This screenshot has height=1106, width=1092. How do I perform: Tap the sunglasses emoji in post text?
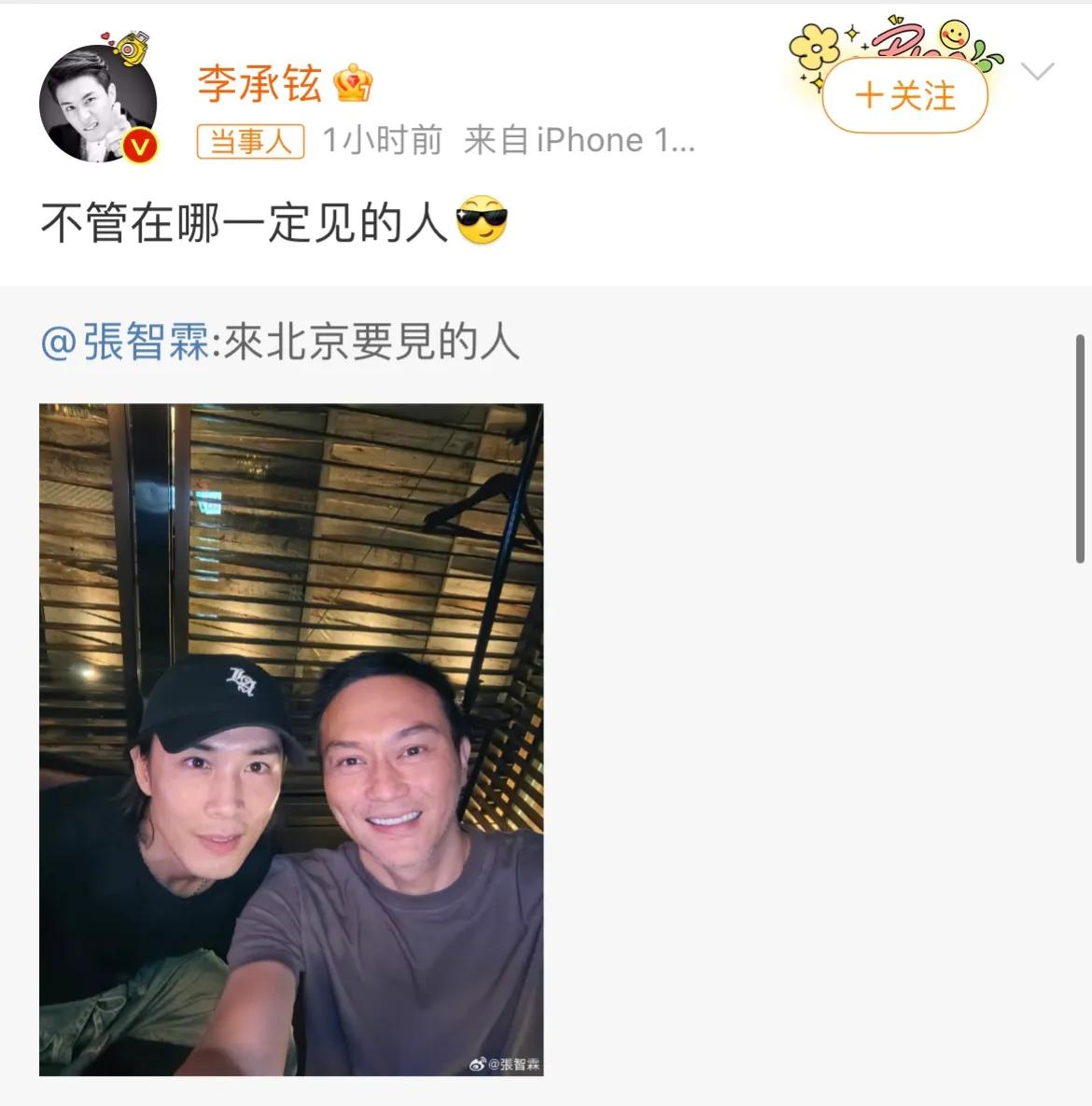coord(482,220)
